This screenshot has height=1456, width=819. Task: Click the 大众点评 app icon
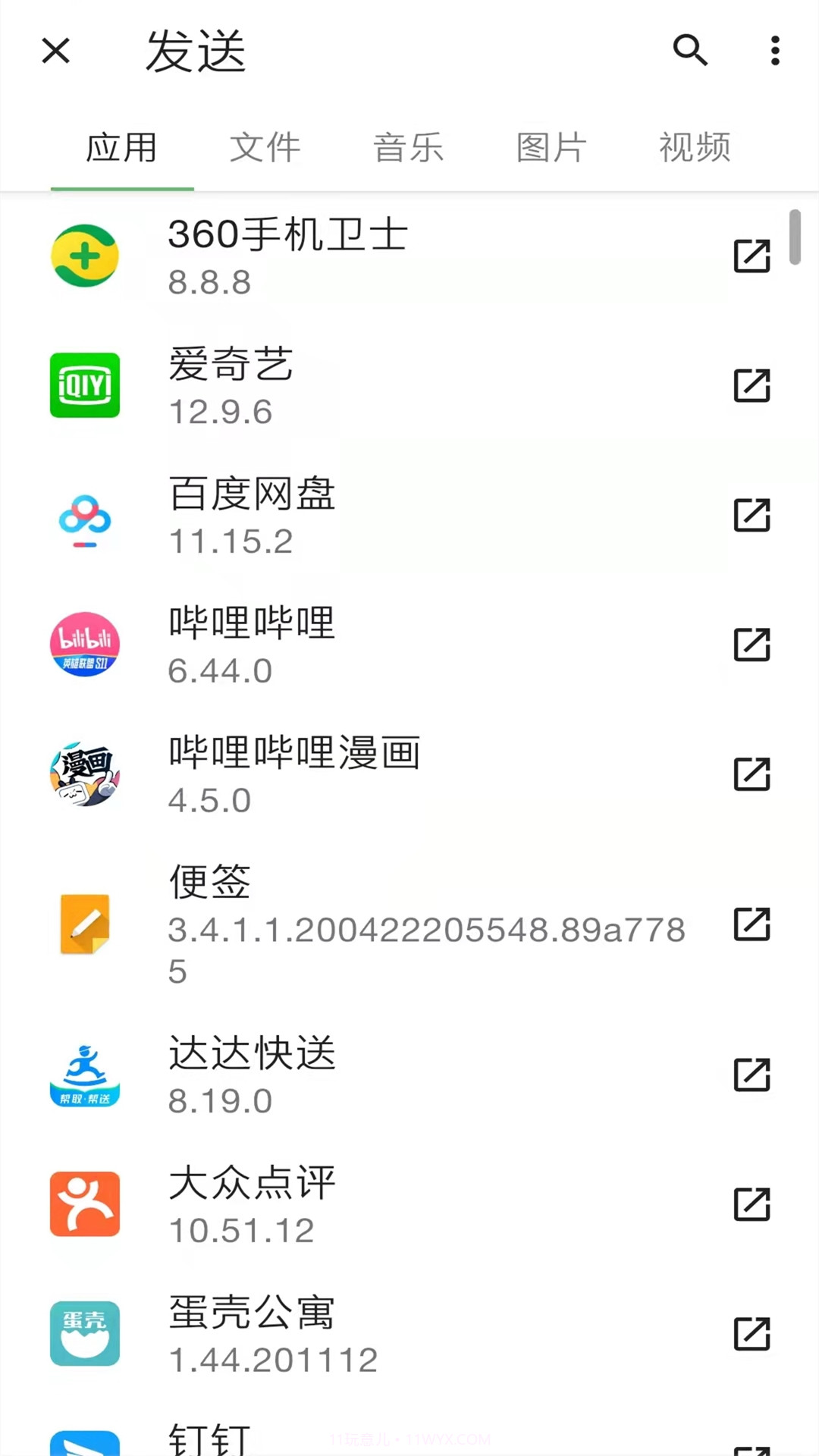pos(84,1204)
